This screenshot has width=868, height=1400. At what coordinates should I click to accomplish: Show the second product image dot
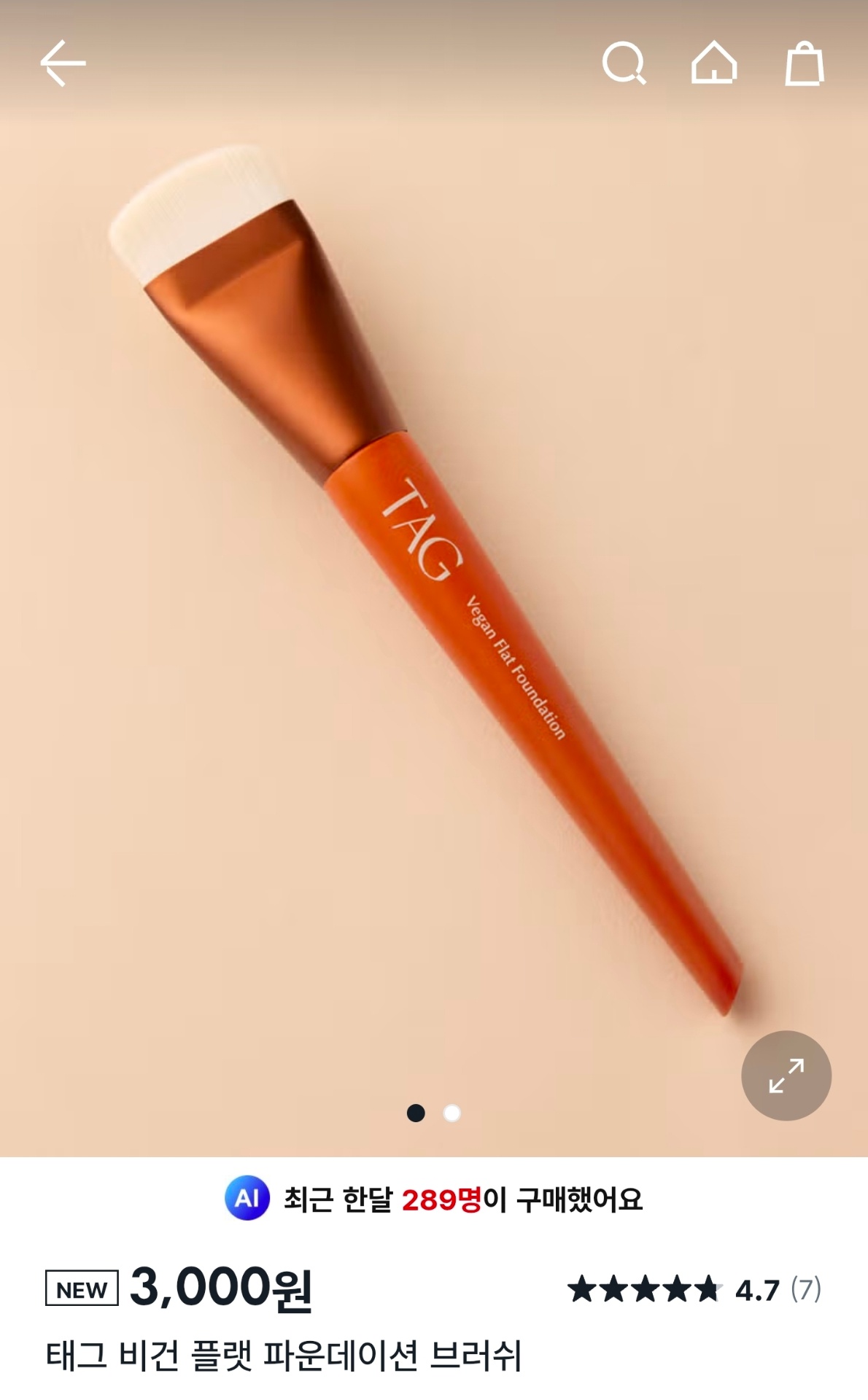click(x=452, y=1113)
